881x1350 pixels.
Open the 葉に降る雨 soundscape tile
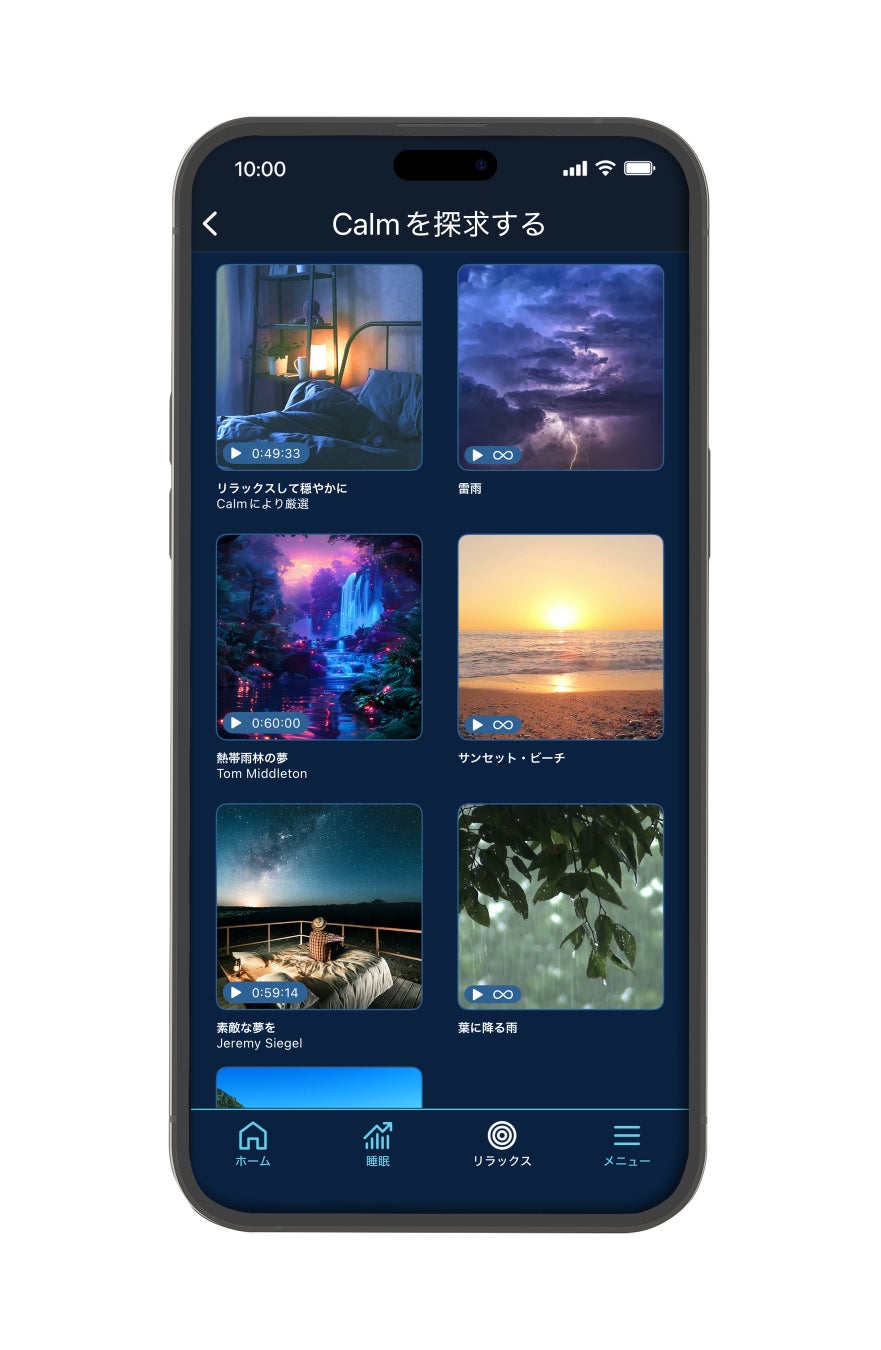click(x=560, y=907)
